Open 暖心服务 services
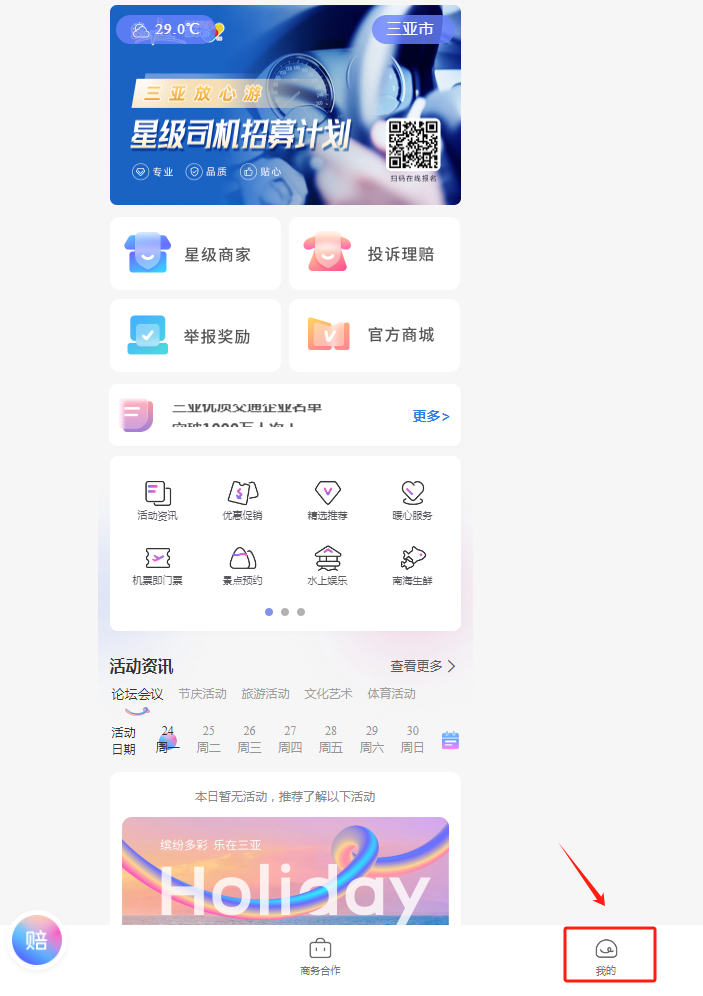The width and height of the screenshot is (703, 996). (412, 500)
